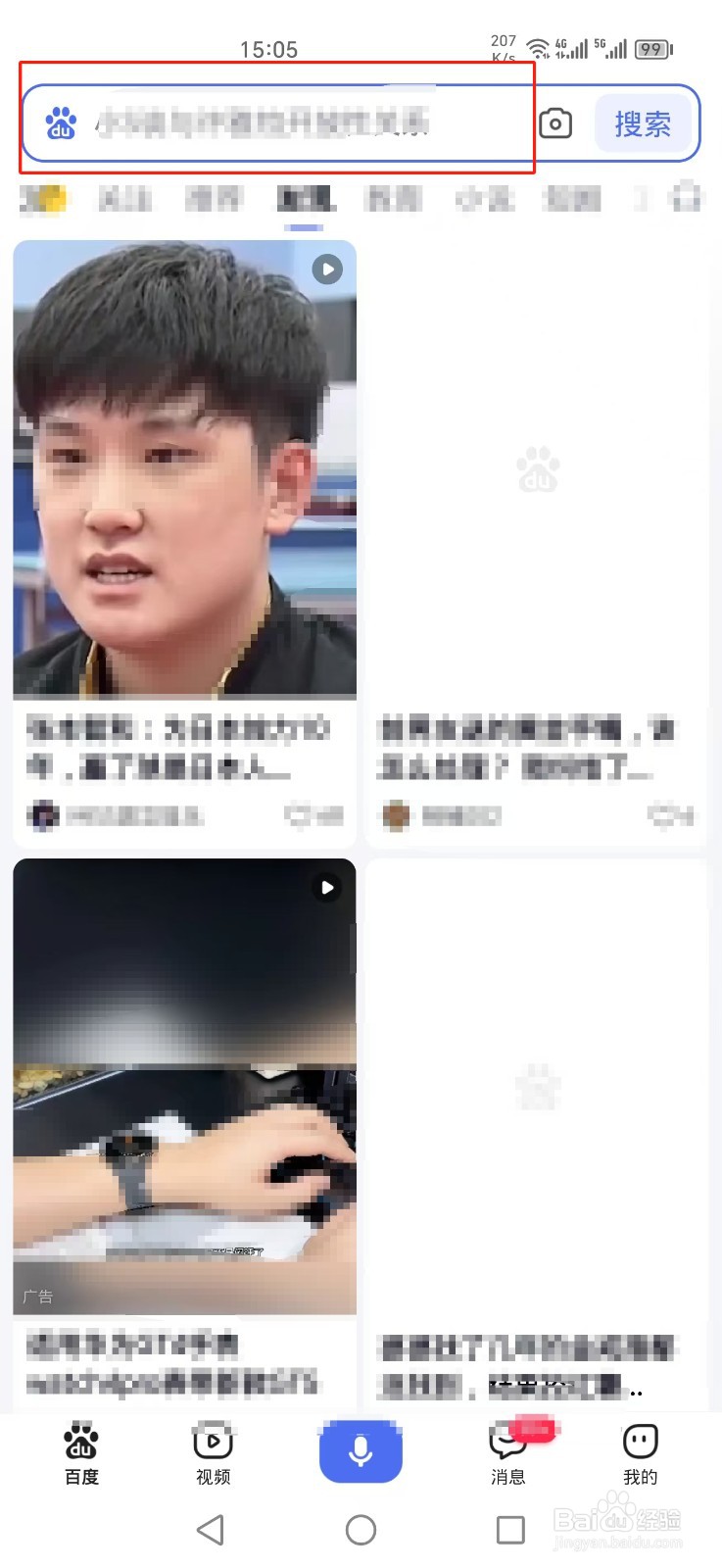Image resolution: width=722 pixels, height=1568 pixels.
Task: Open the second feed card thumbnail
Action: click(536, 470)
